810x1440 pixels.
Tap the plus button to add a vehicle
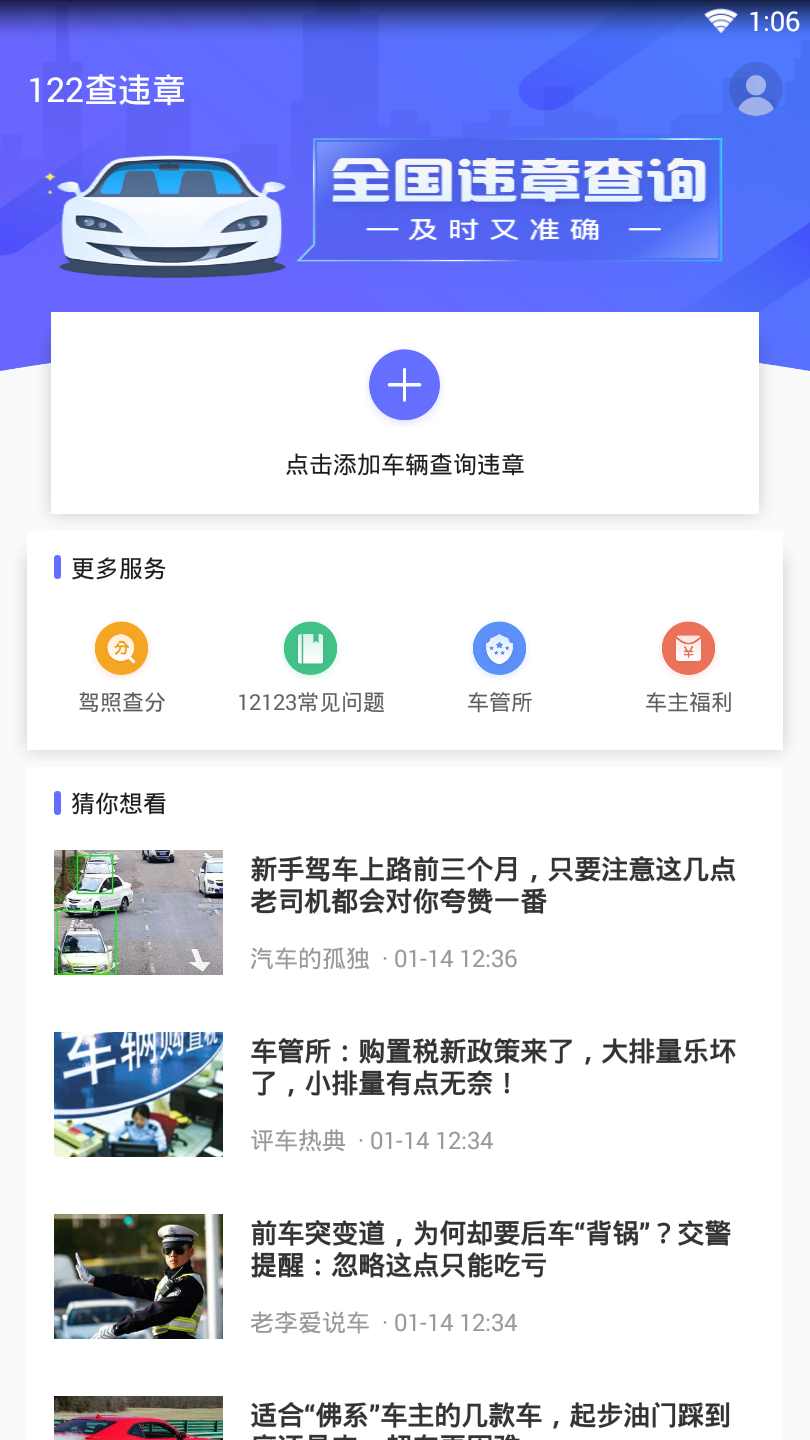coord(404,385)
